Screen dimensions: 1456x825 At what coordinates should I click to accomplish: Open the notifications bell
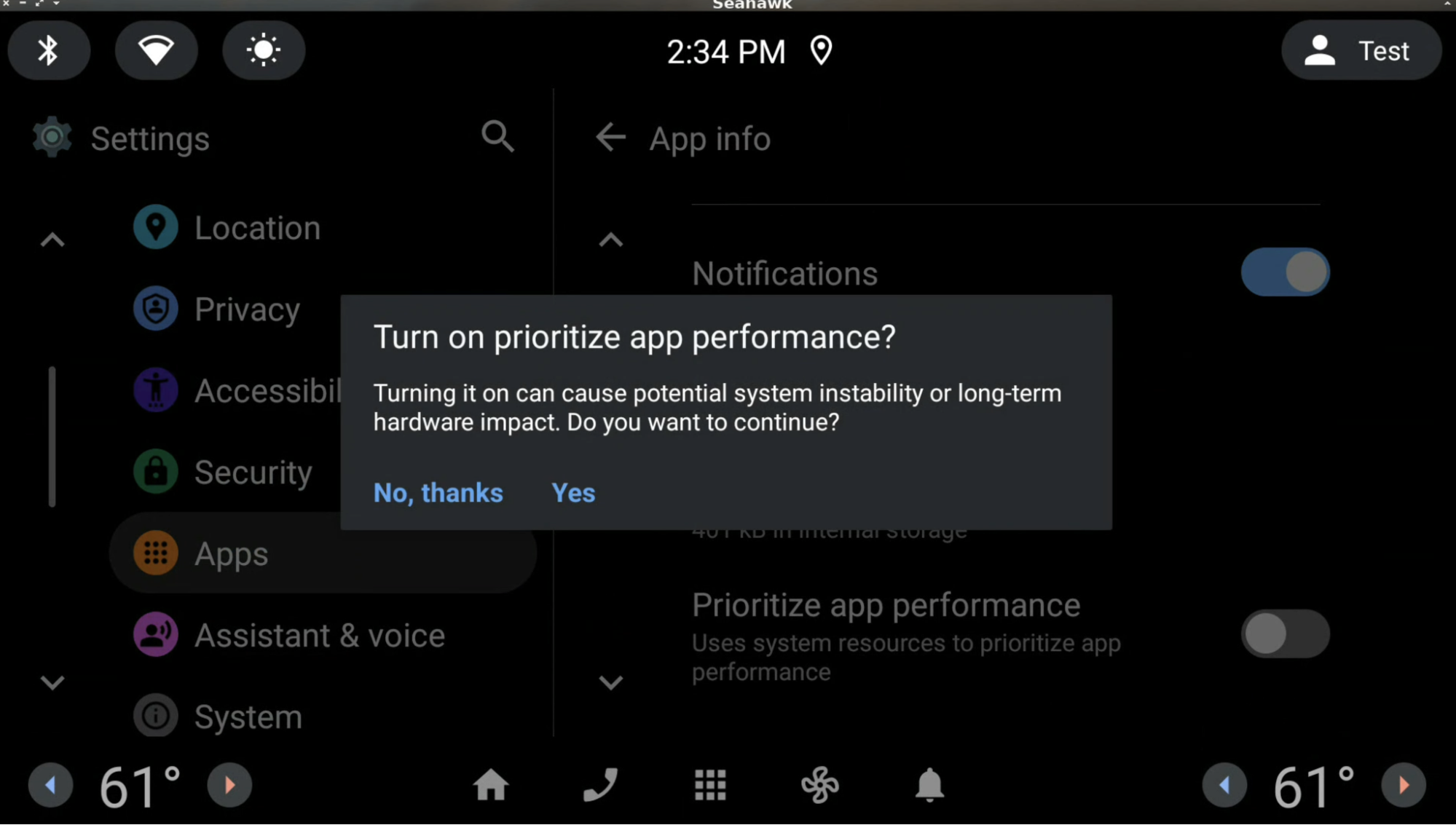929,785
